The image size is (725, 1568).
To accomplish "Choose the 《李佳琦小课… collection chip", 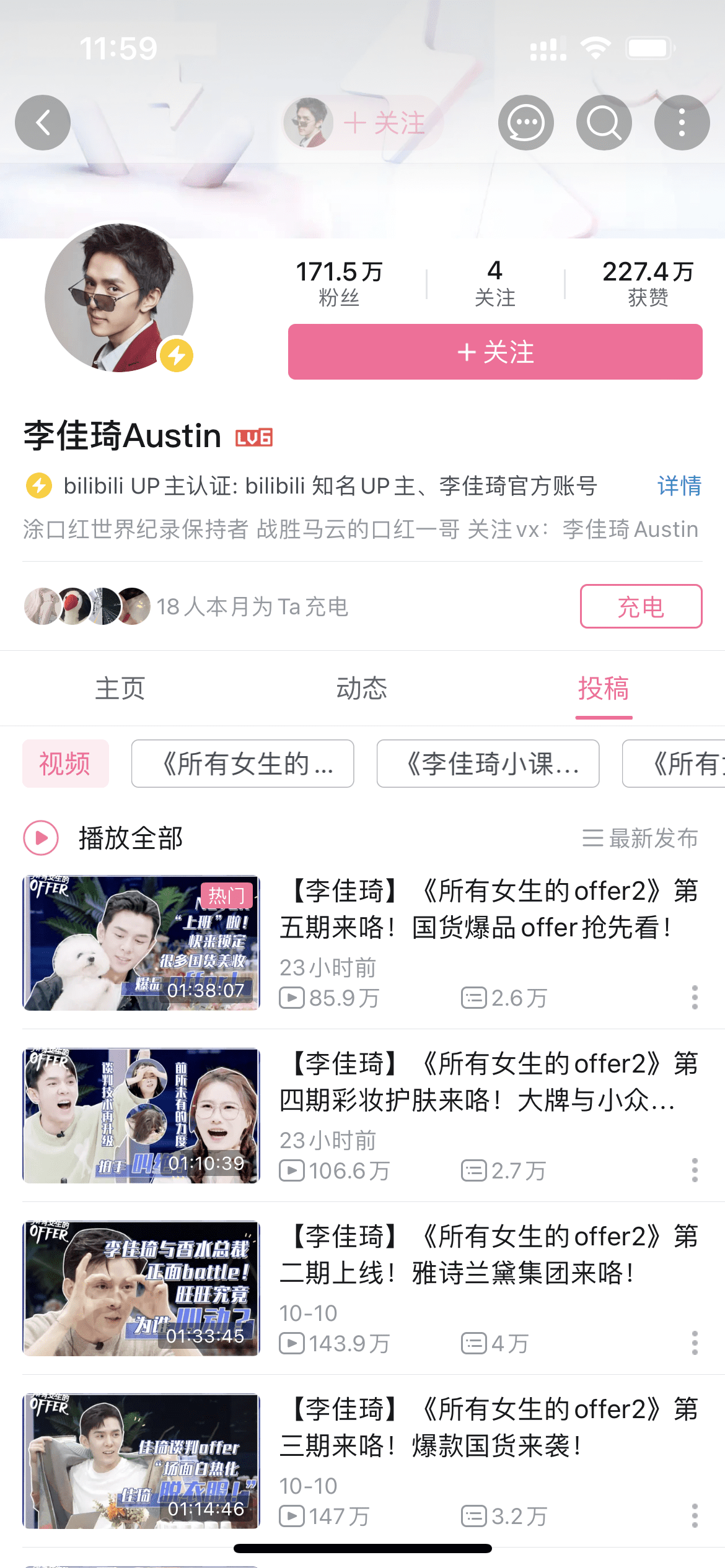I will tap(488, 764).
